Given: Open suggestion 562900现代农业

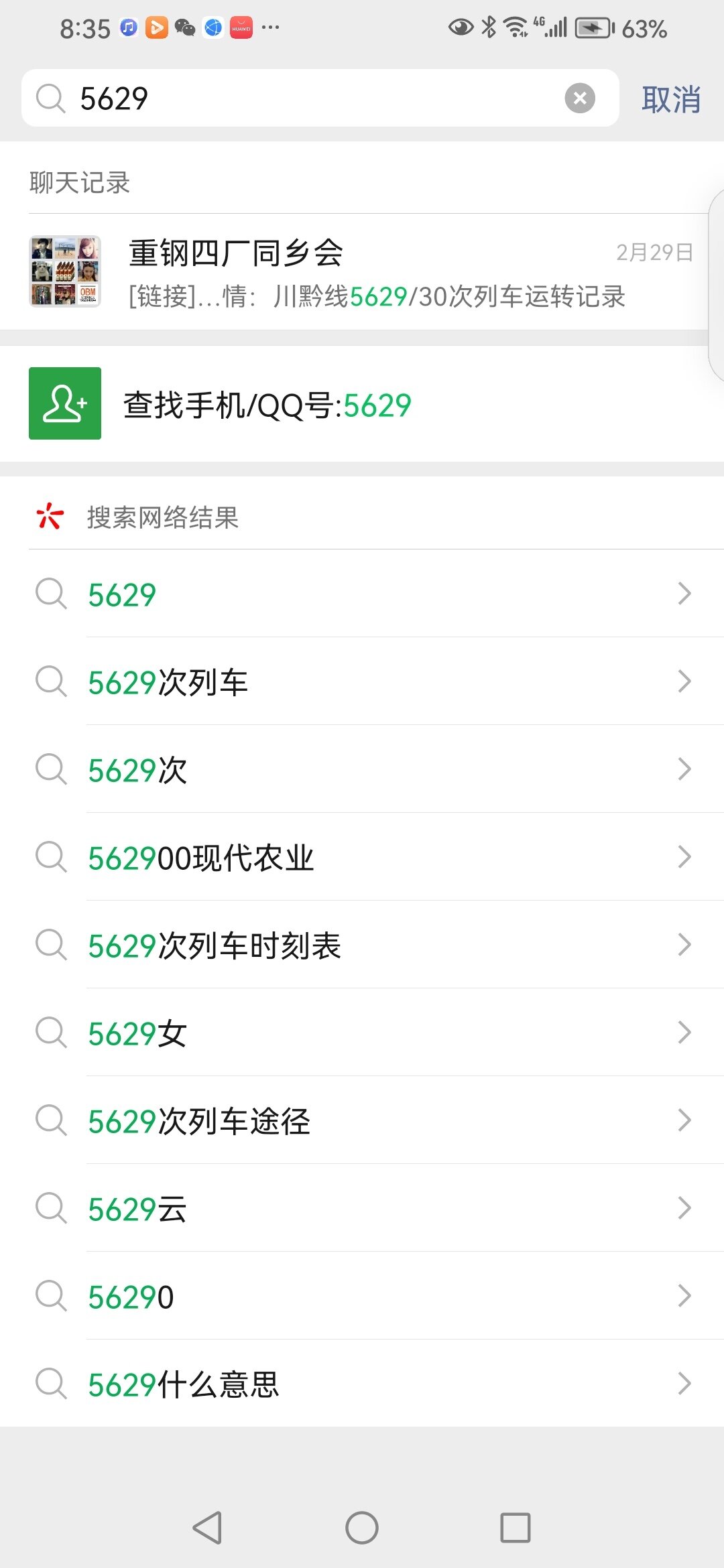Looking at the screenshot, I should click(362, 857).
